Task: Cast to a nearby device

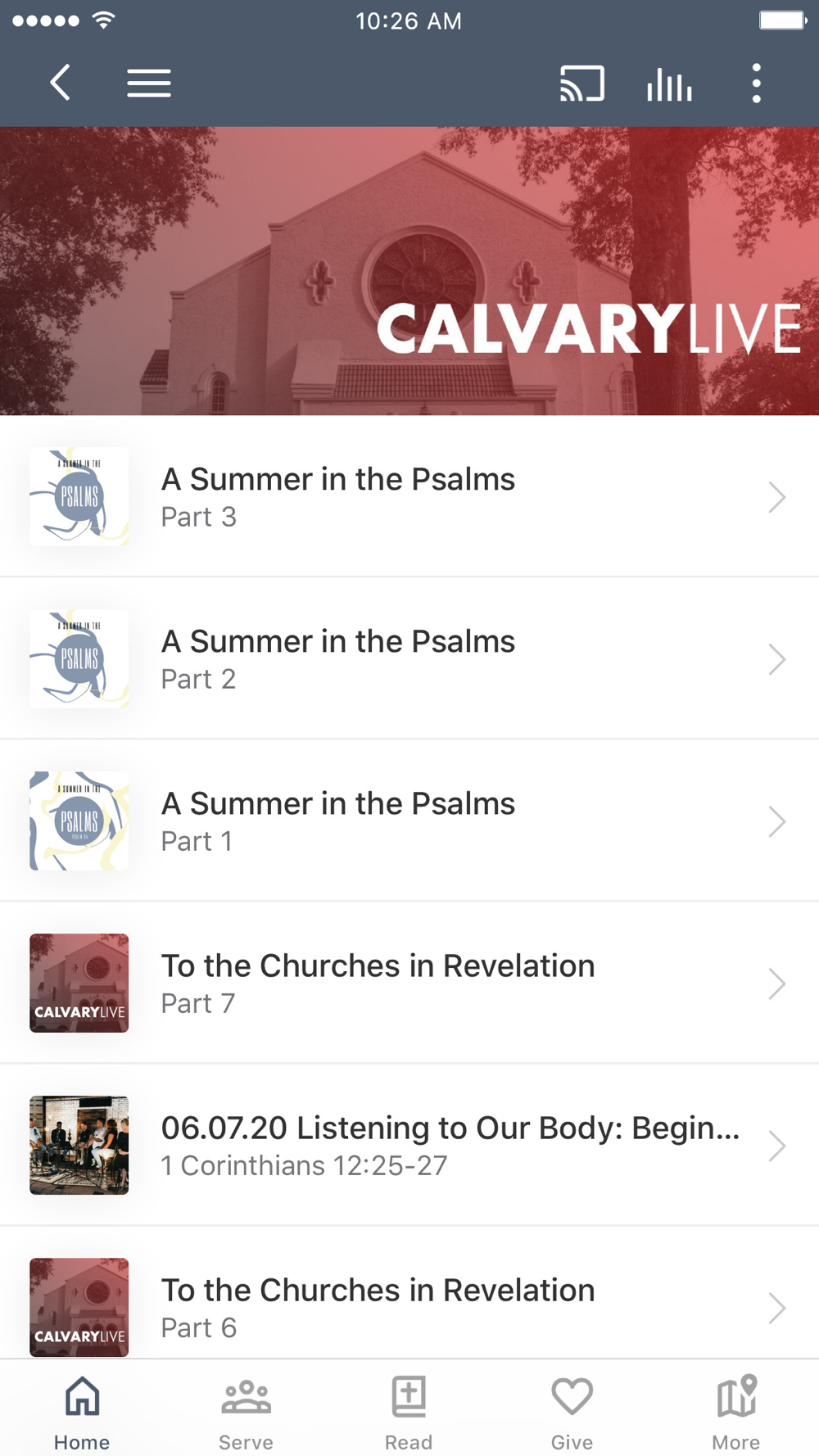Action: point(581,83)
